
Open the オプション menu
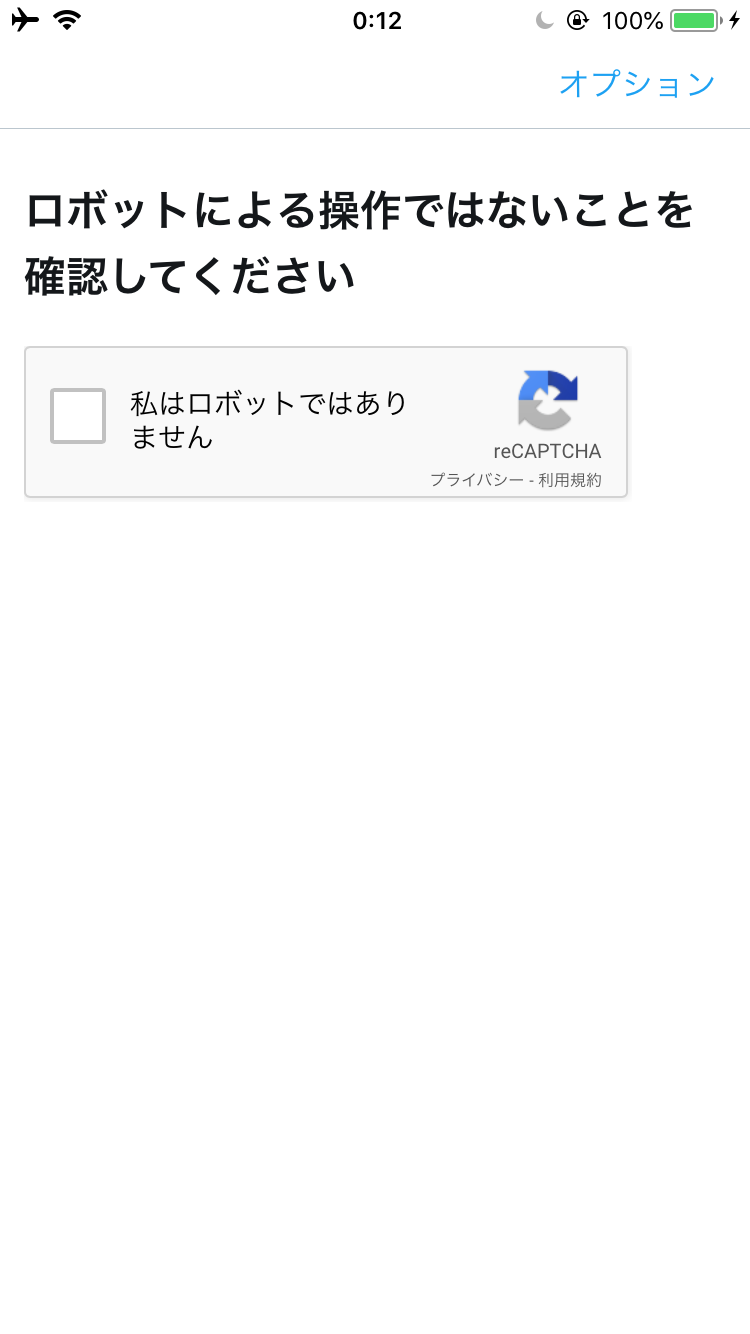(637, 84)
